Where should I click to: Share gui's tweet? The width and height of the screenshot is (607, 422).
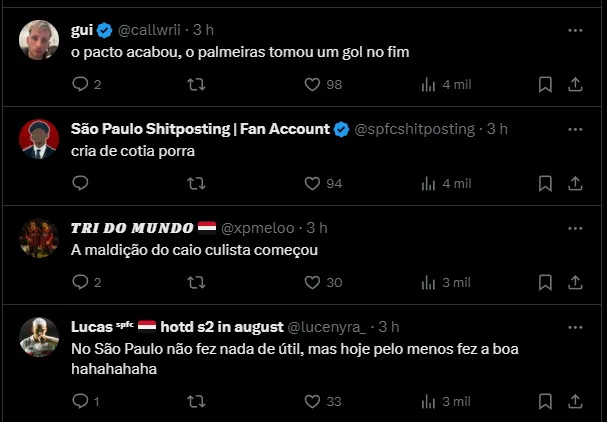point(575,85)
